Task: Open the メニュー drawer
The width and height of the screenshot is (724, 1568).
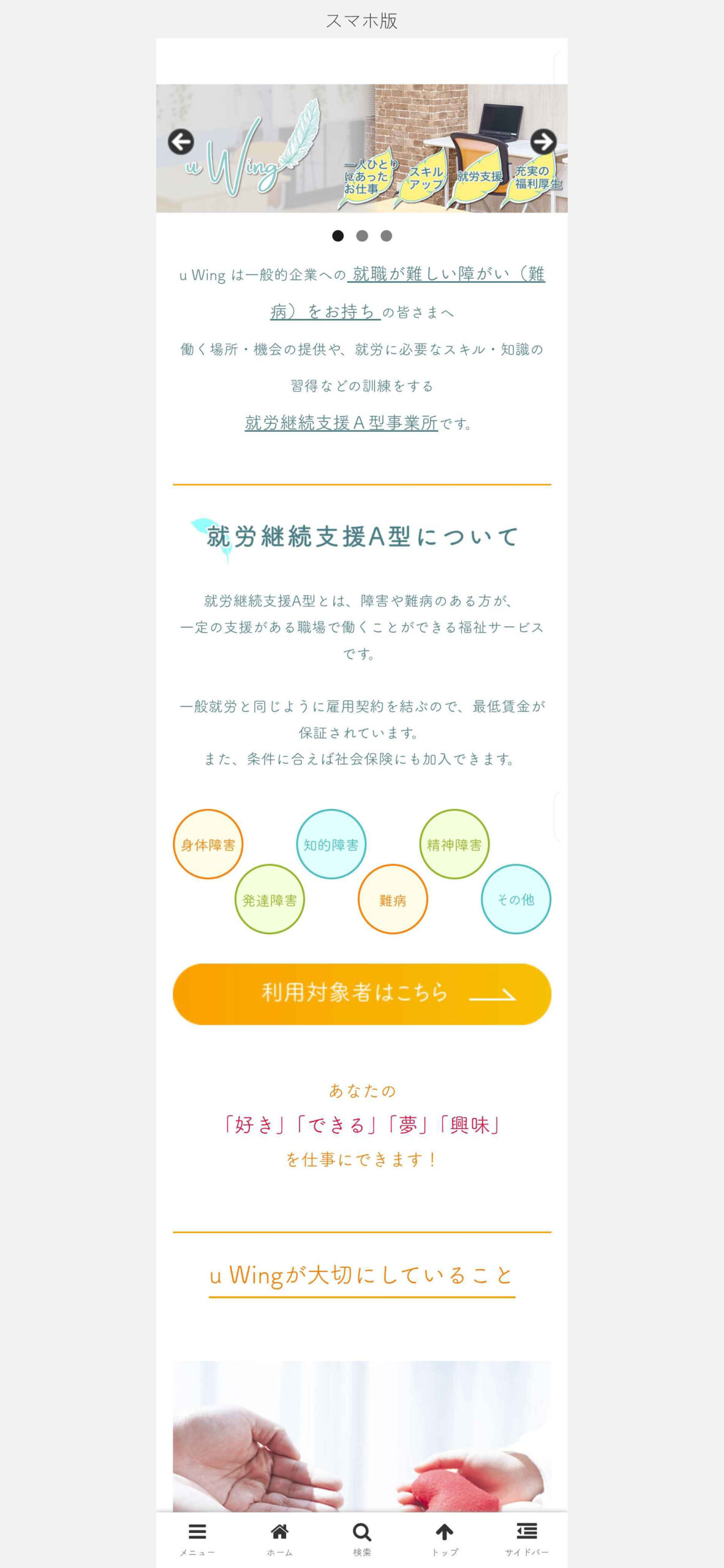Action: coord(197,1539)
